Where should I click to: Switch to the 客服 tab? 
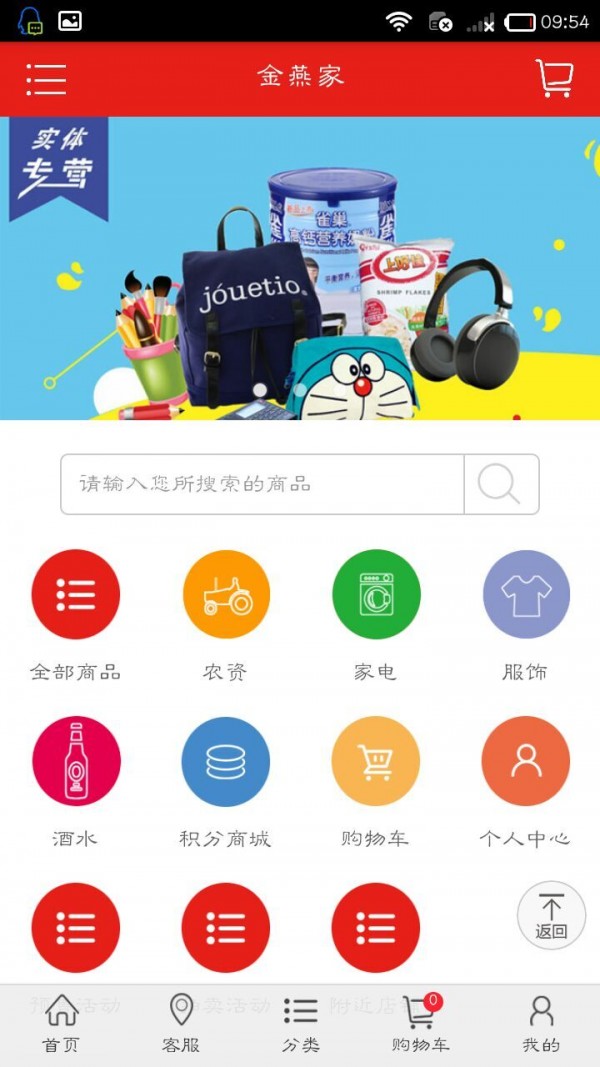tap(181, 1024)
